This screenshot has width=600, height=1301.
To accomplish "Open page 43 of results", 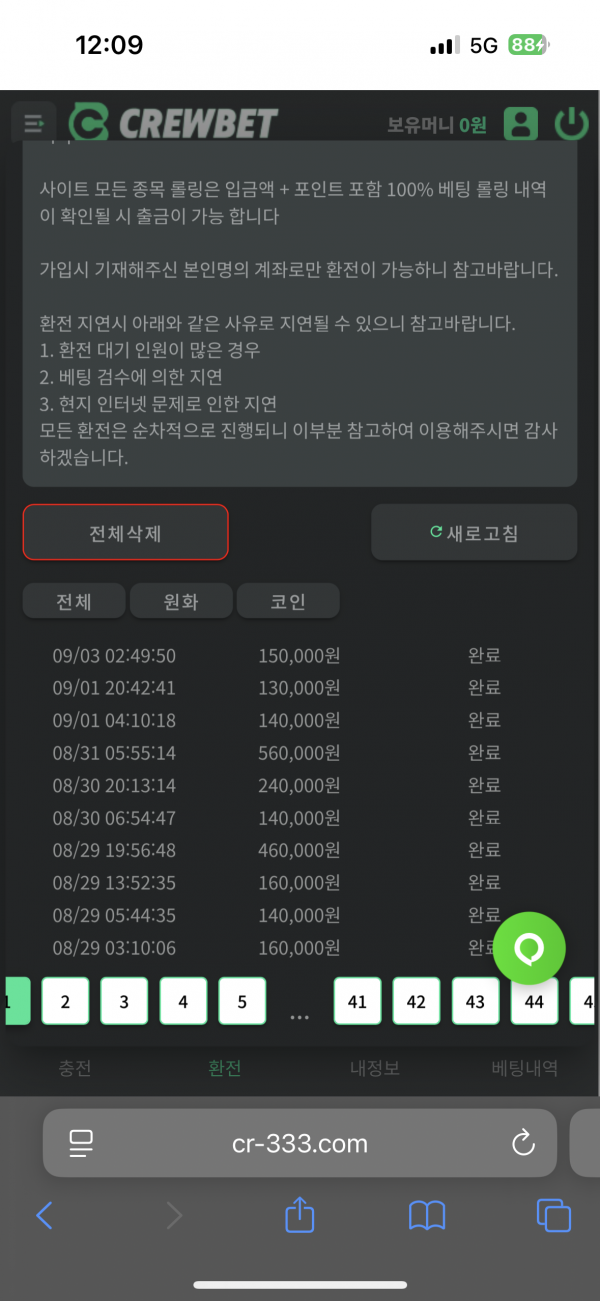I will point(475,1001).
